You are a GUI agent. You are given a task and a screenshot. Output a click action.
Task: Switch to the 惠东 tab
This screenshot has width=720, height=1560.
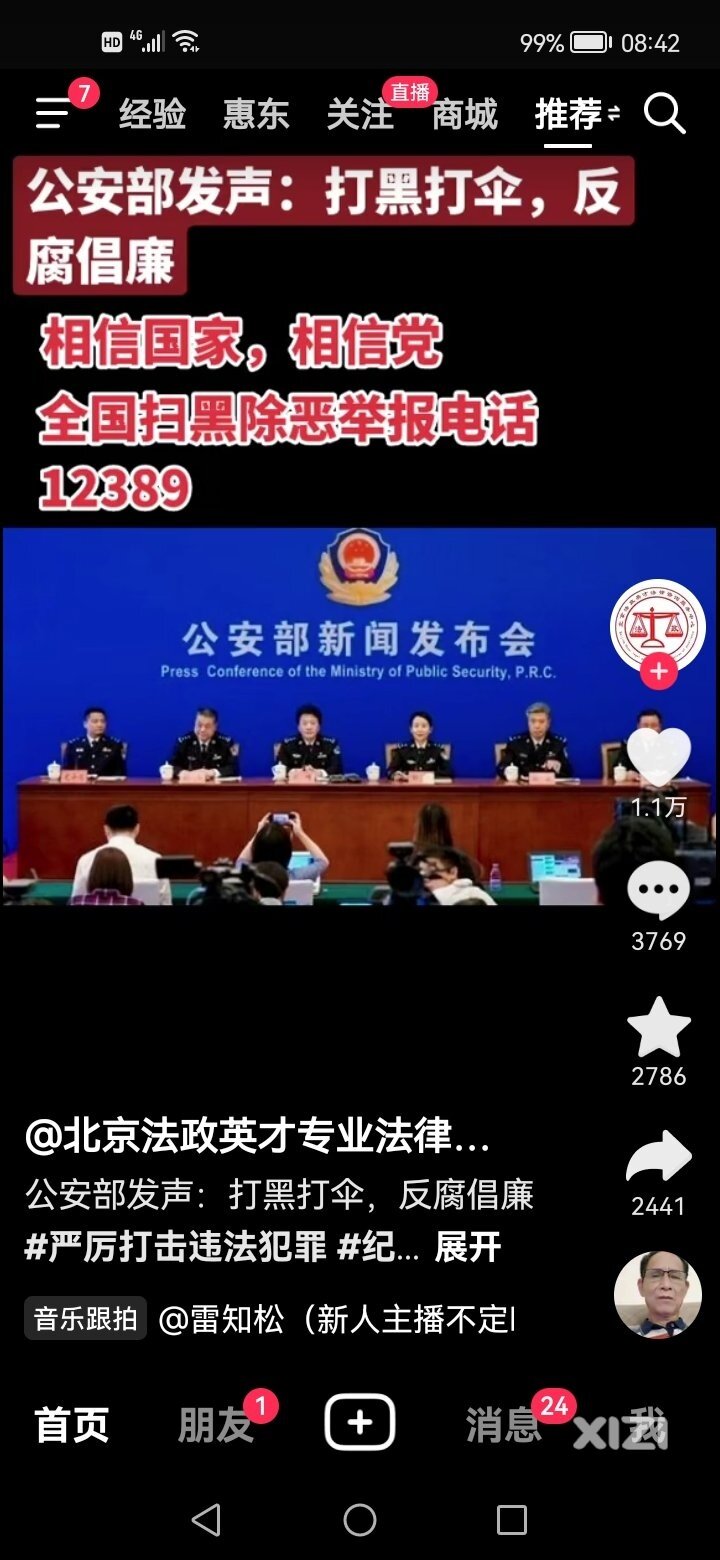(x=256, y=114)
